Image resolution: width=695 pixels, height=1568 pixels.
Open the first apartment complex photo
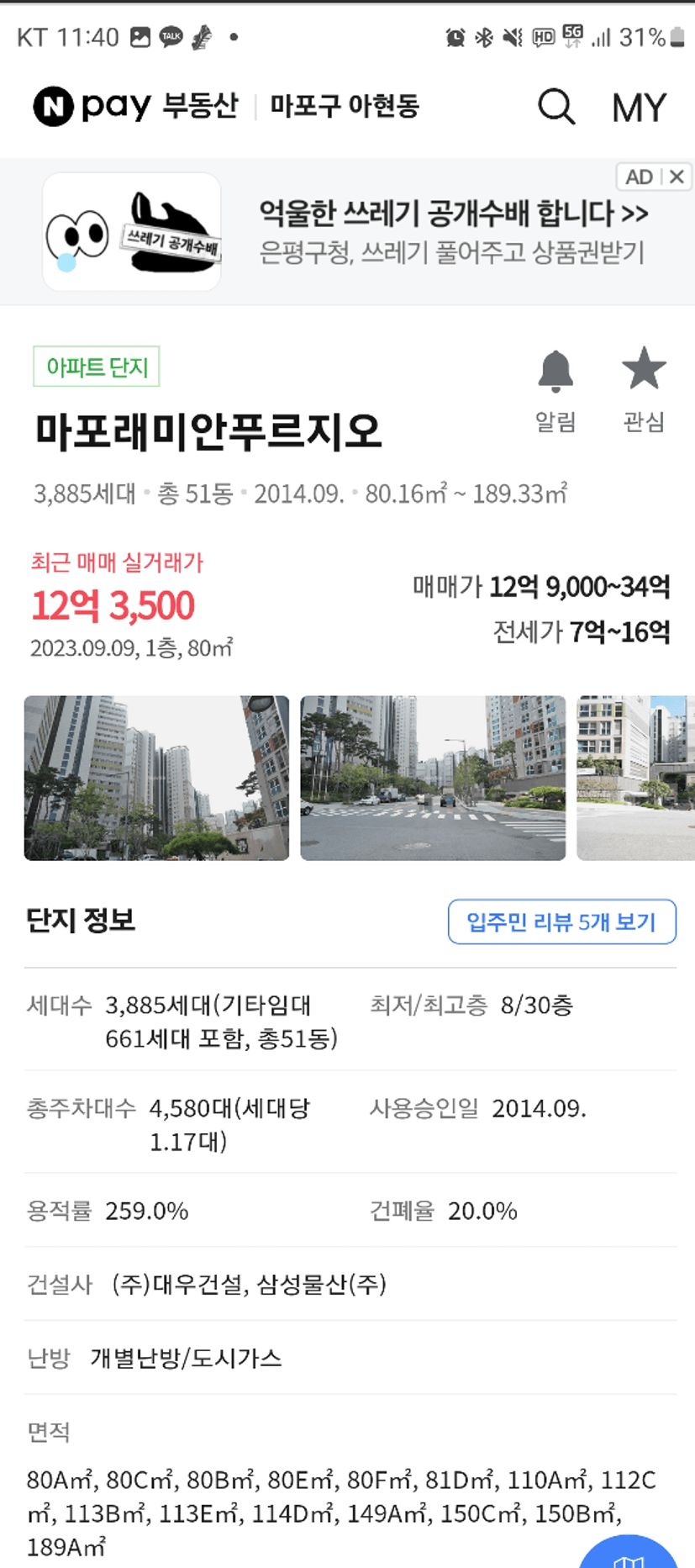[x=156, y=778]
